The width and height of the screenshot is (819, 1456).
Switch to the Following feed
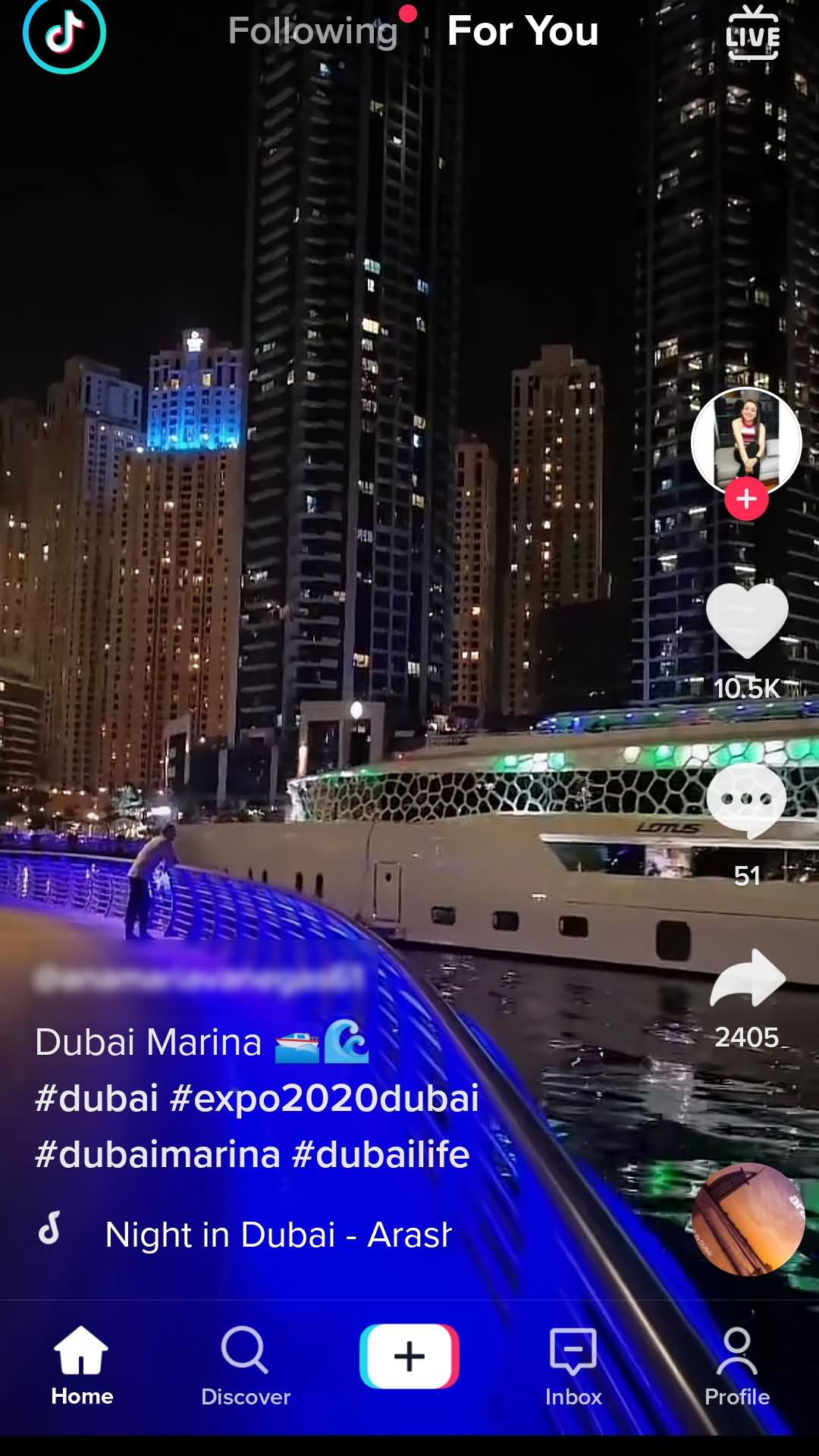pyautogui.click(x=313, y=32)
